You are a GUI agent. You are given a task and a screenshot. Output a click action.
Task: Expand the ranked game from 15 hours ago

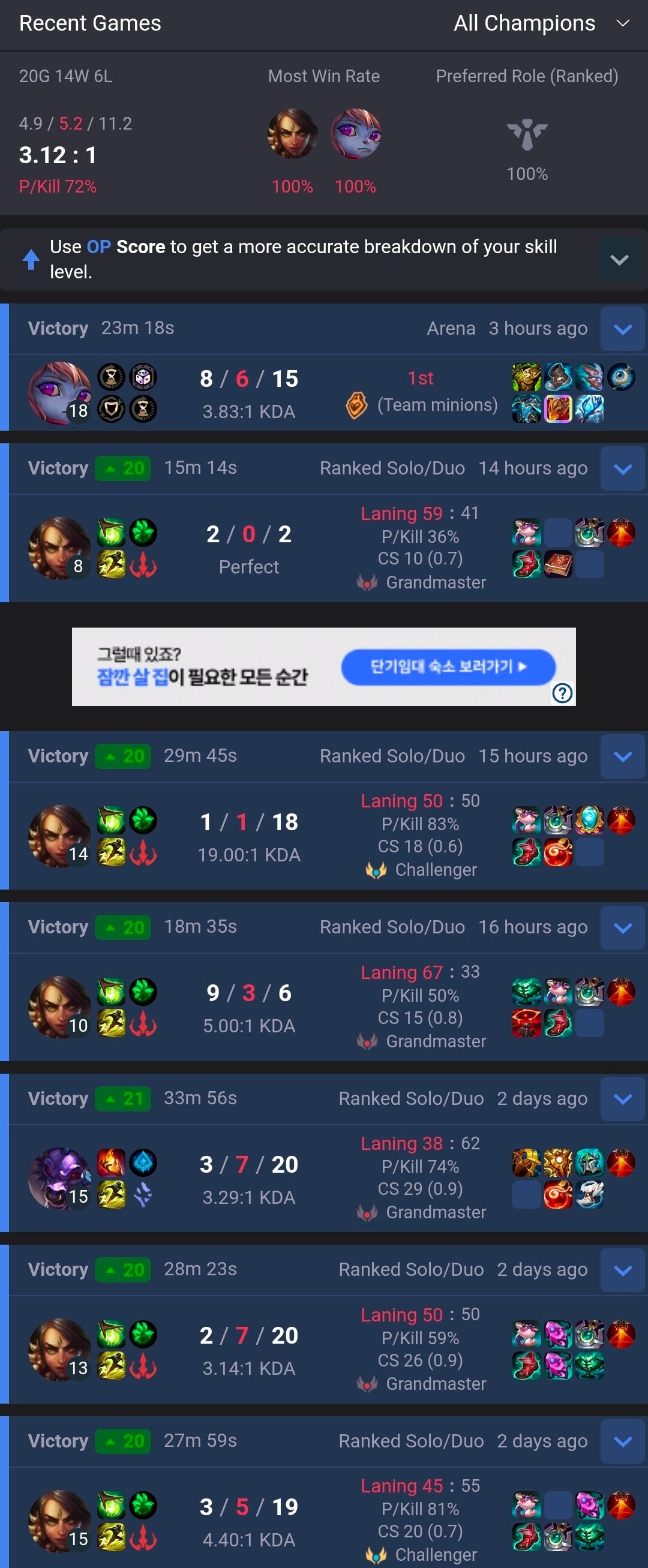pyautogui.click(x=622, y=756)
